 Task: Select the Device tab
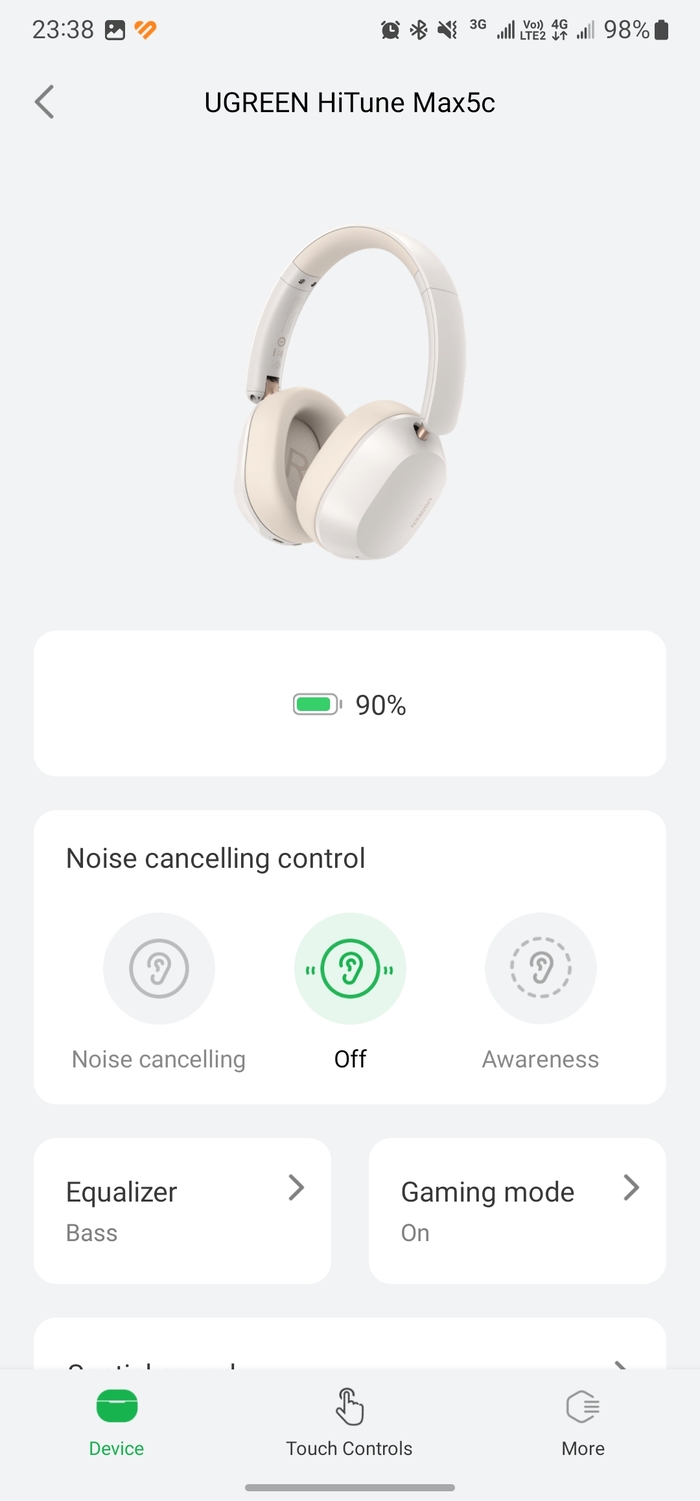pyautogui.click(x=116, y=1423)
